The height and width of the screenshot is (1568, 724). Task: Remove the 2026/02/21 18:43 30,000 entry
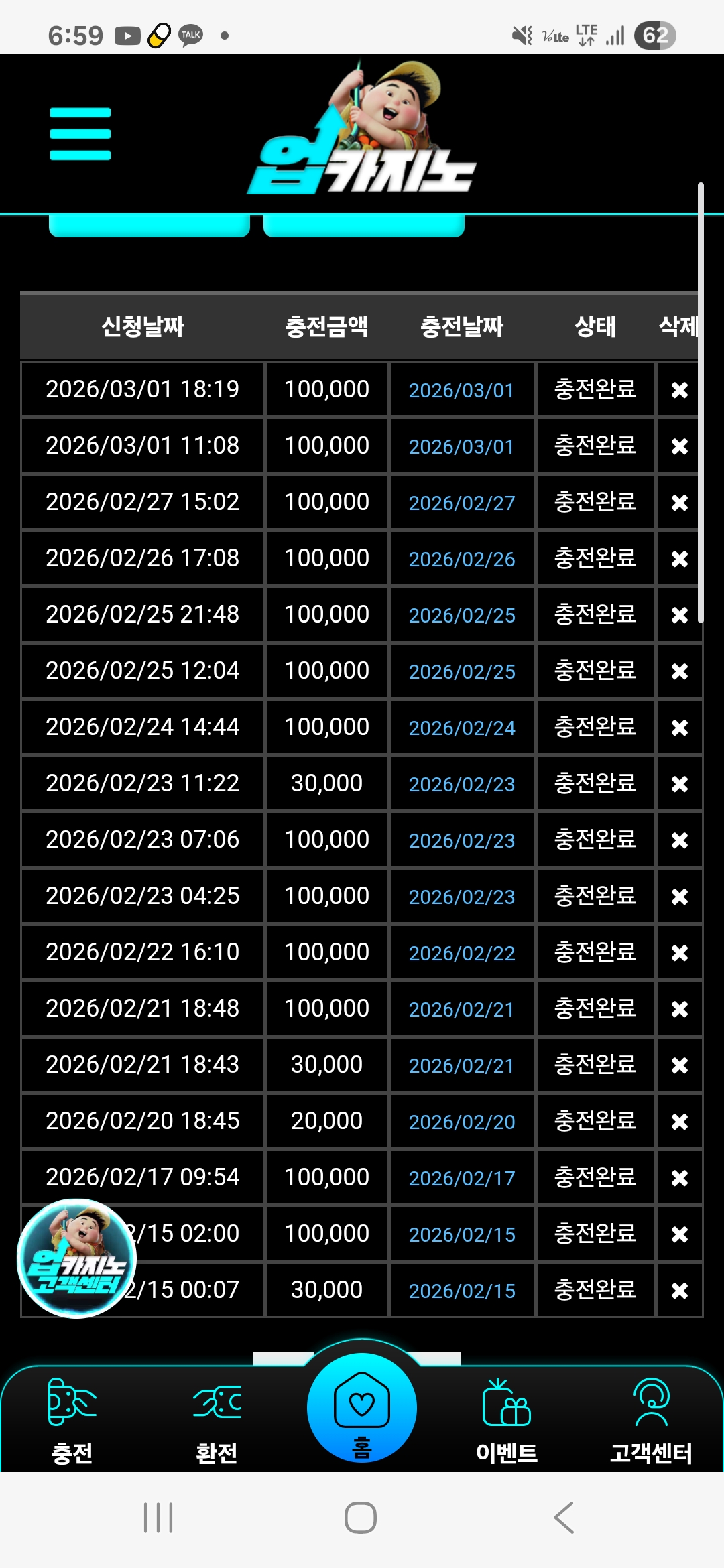tap(679, 1065)
